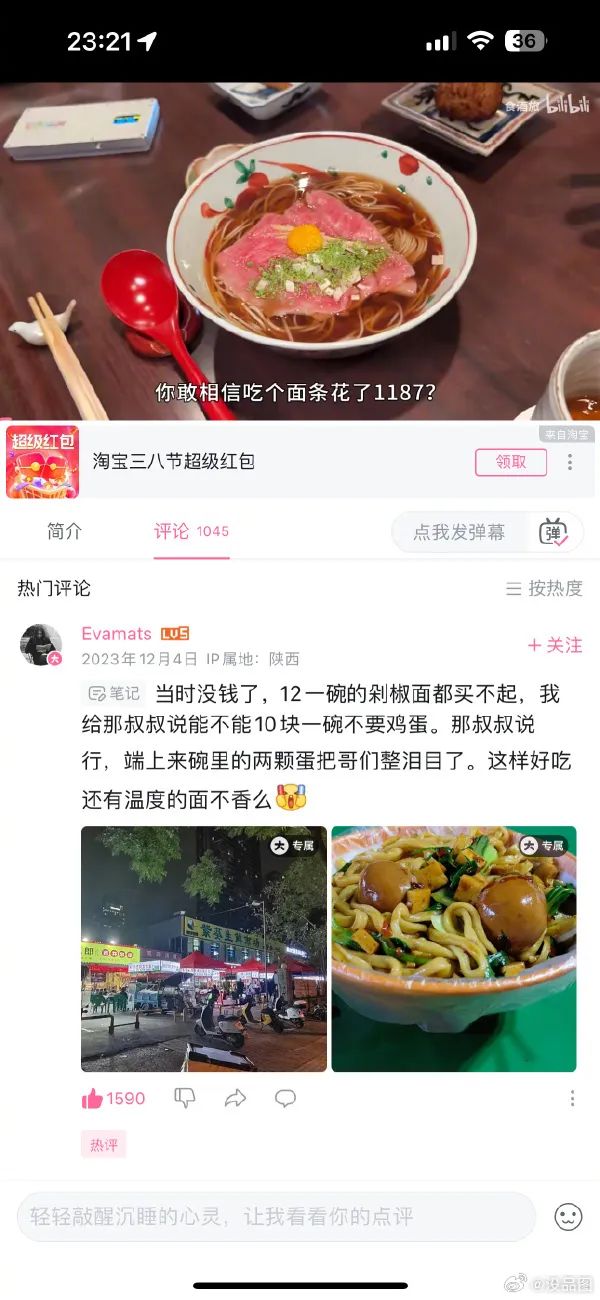
Task: Tap the video player to show controls
Action: 300,250
